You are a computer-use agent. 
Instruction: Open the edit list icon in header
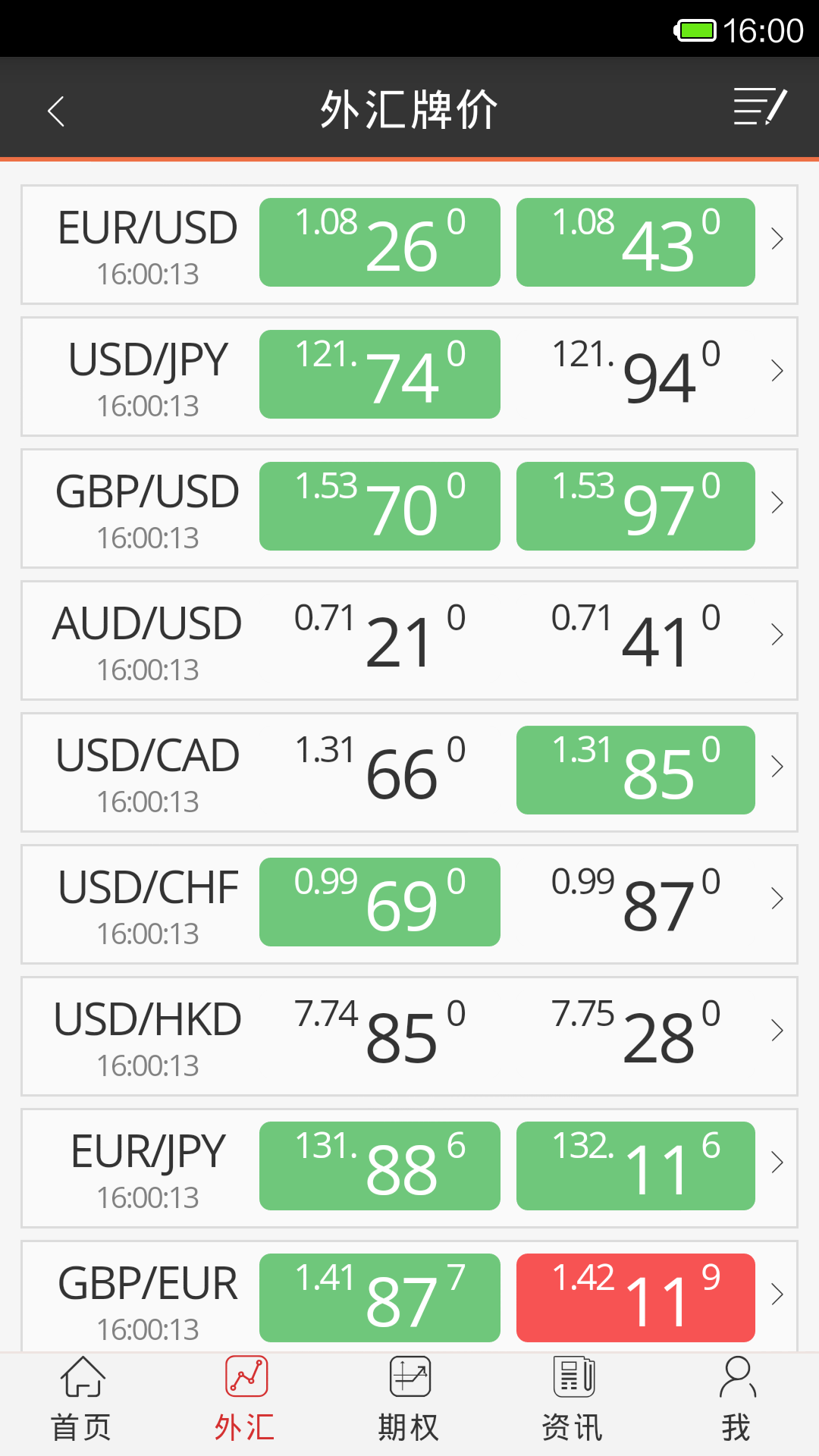[x=759, y=107]
